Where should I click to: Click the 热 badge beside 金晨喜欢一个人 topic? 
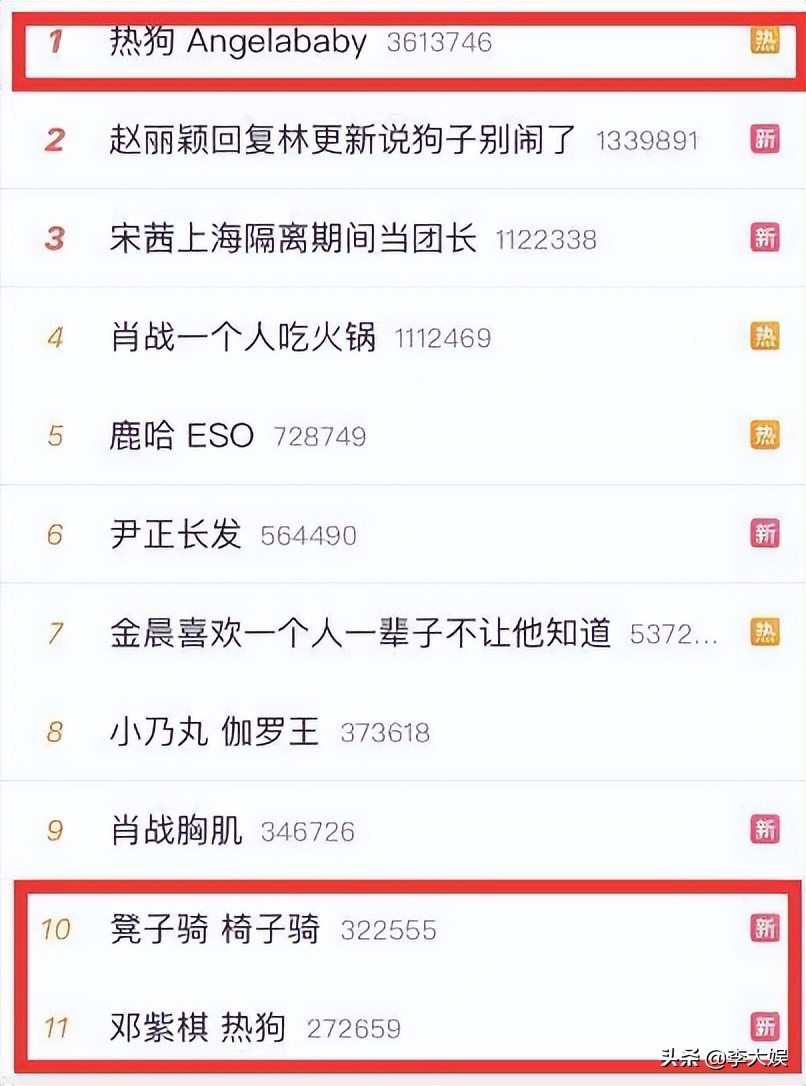click(765, 632)
